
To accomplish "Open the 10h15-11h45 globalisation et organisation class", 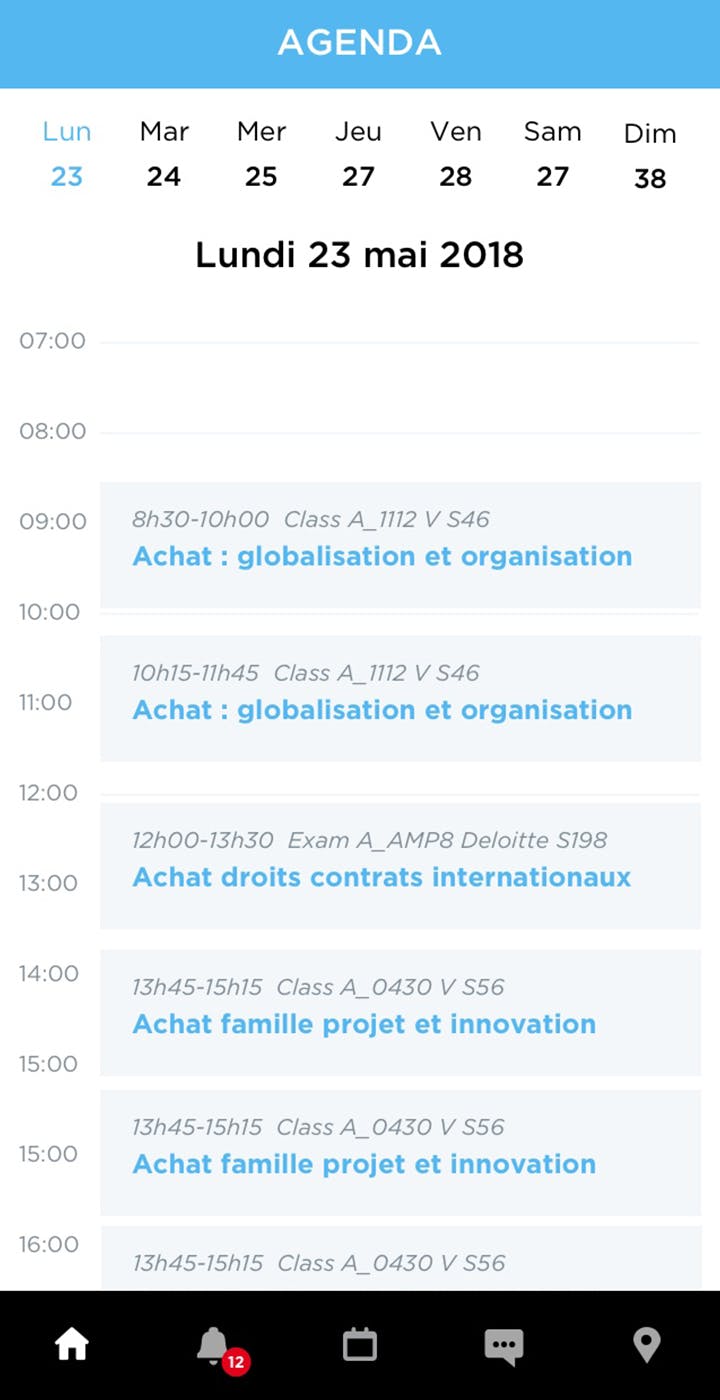I will pyautogui.click(x=400, y=698).
